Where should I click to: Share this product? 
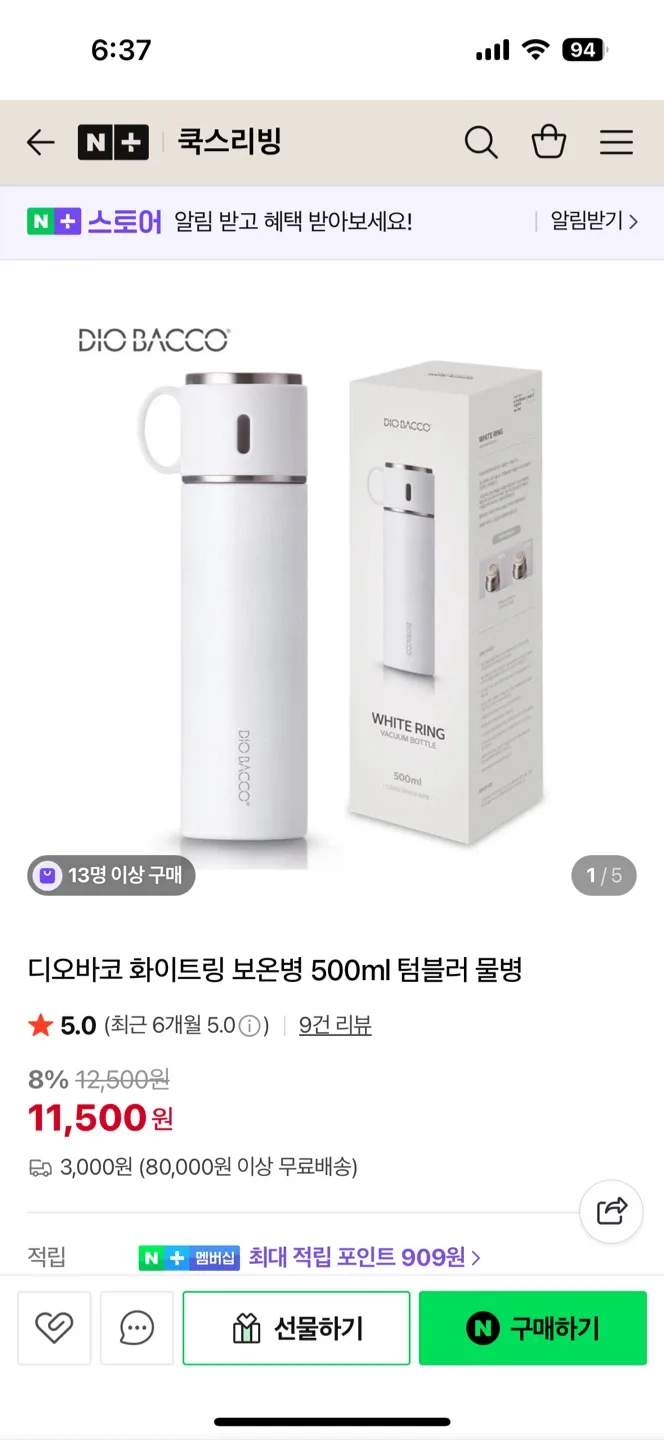(611, 1211)
